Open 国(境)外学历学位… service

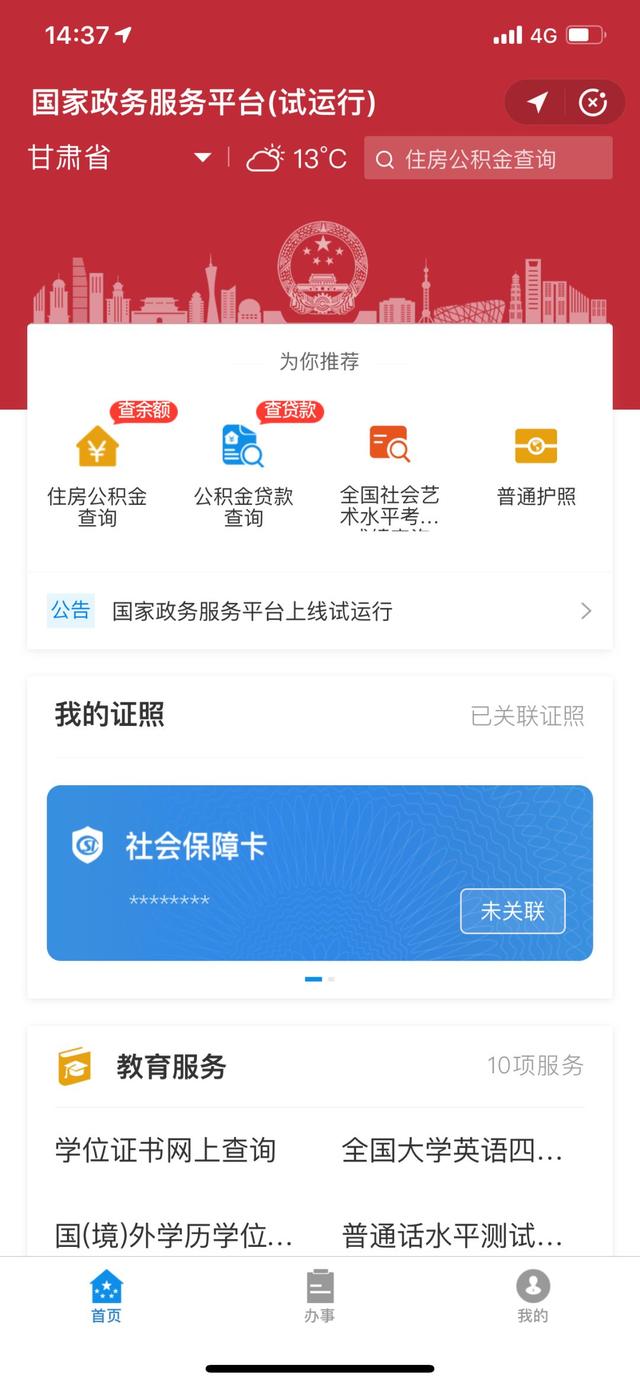click(x=174, y=1236)
